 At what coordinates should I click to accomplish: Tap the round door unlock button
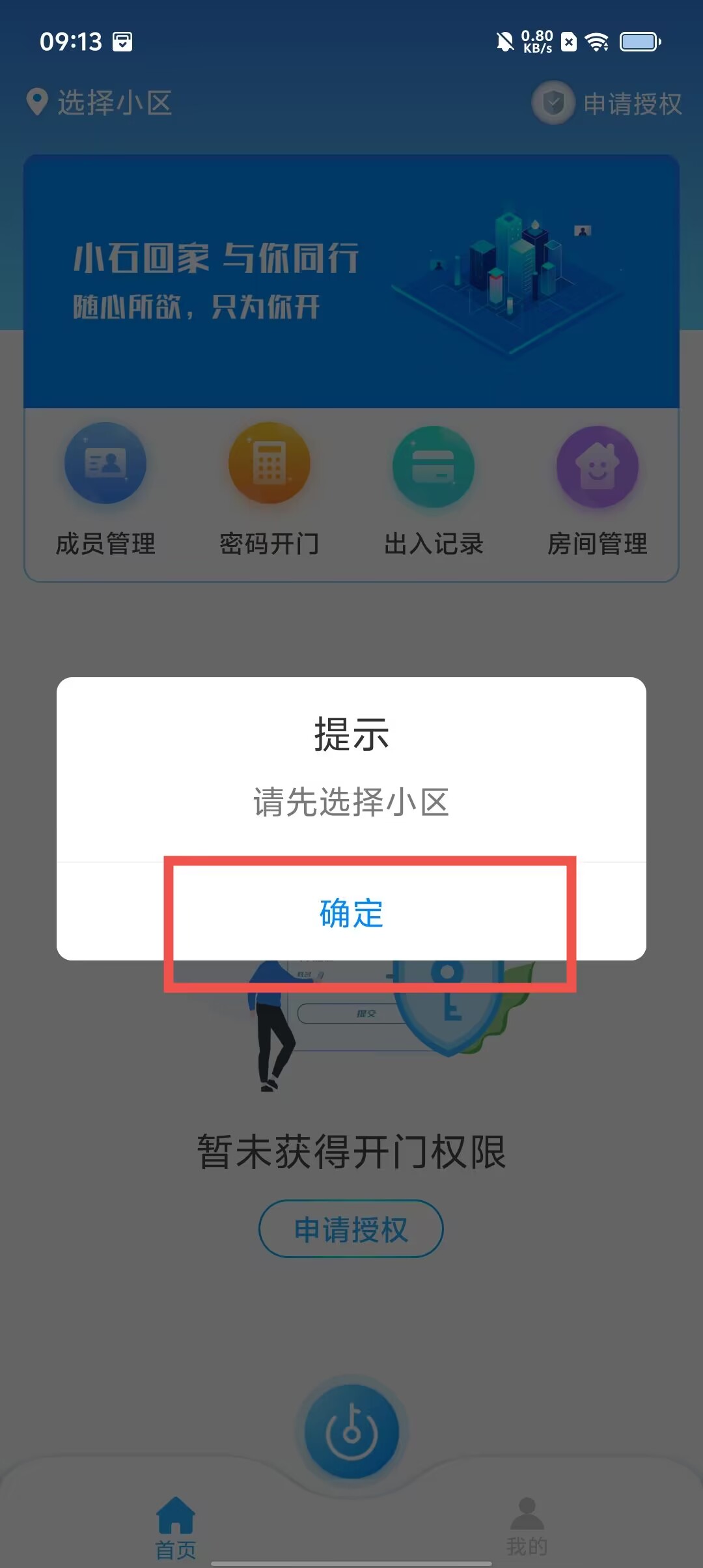click(x=351, y=1432)
